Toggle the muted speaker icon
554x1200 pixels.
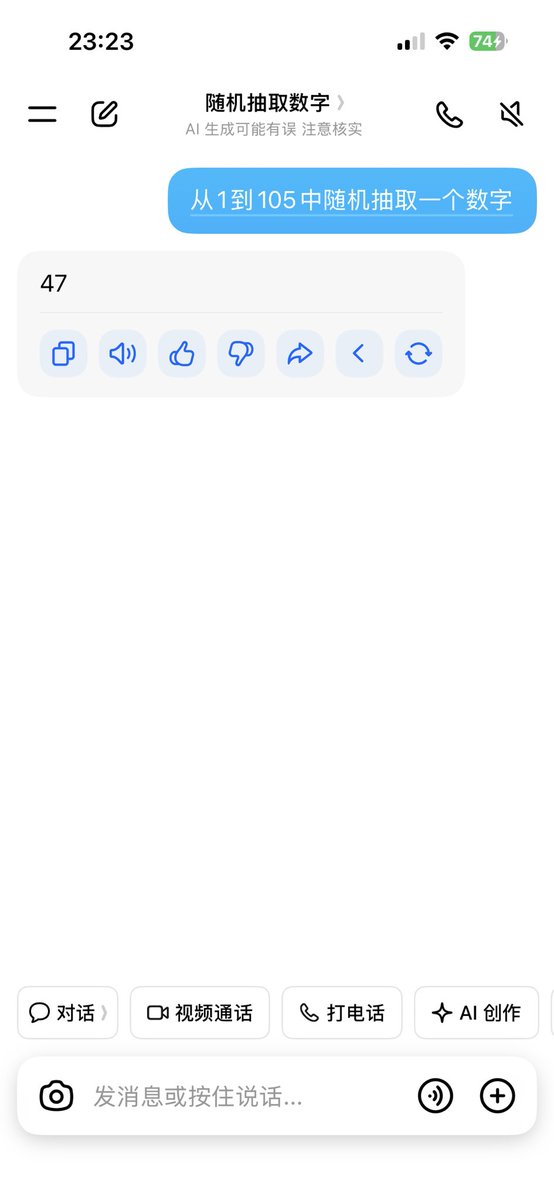tap(512, 114)
